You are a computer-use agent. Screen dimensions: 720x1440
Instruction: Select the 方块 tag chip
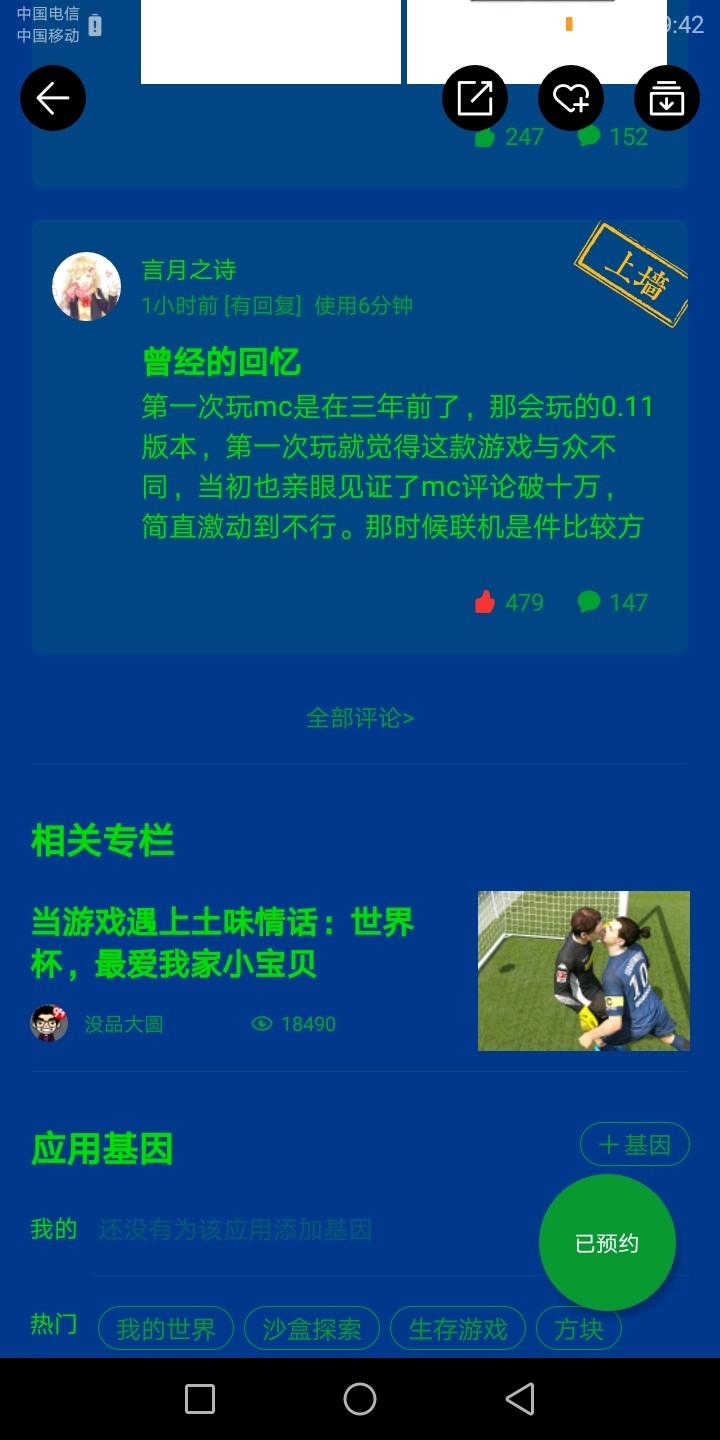pyautogui.click(x=579, y=1329)
